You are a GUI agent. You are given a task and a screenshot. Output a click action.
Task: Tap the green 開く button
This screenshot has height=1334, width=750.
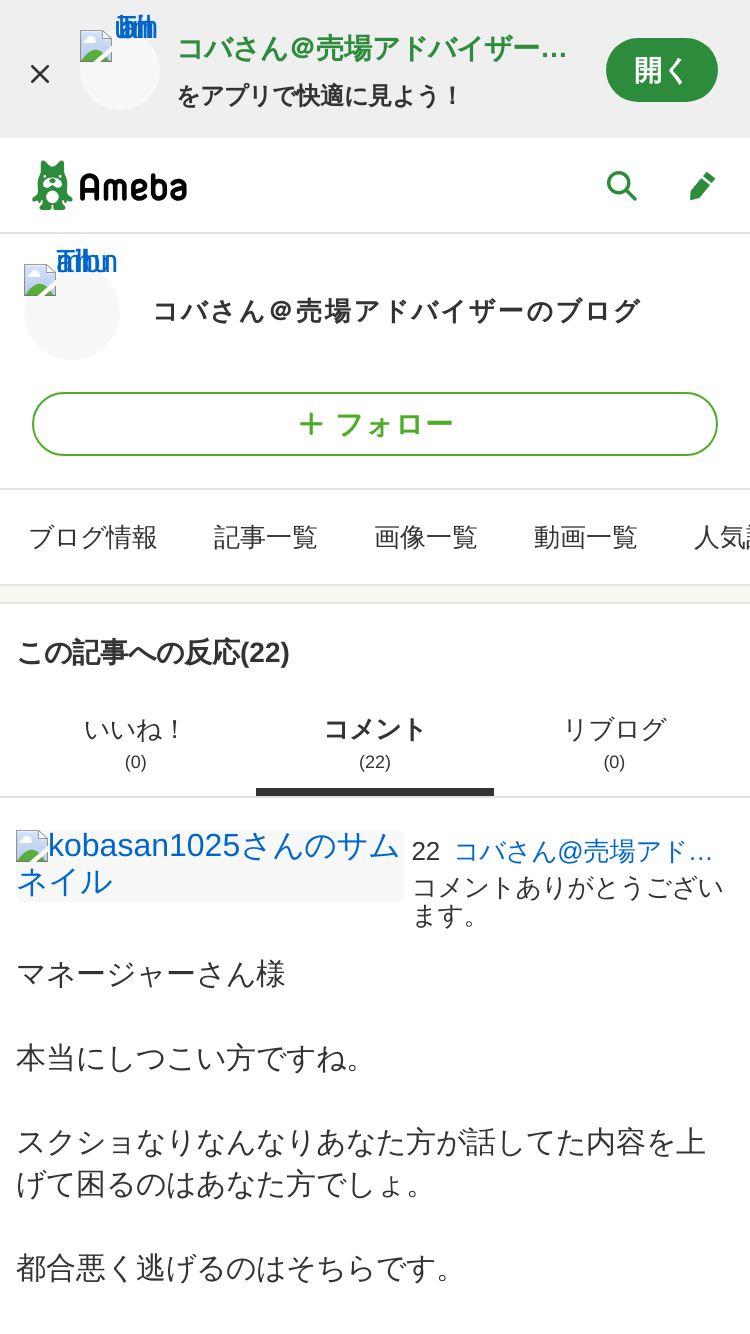[x=662, y=70]
